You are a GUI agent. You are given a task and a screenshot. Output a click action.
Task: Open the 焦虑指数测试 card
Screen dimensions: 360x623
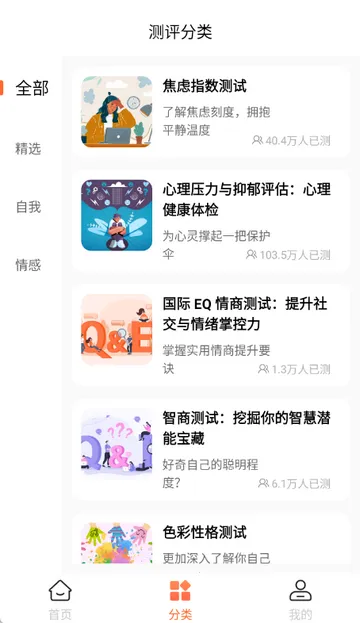pyautogui.click(x=211, y=112)
